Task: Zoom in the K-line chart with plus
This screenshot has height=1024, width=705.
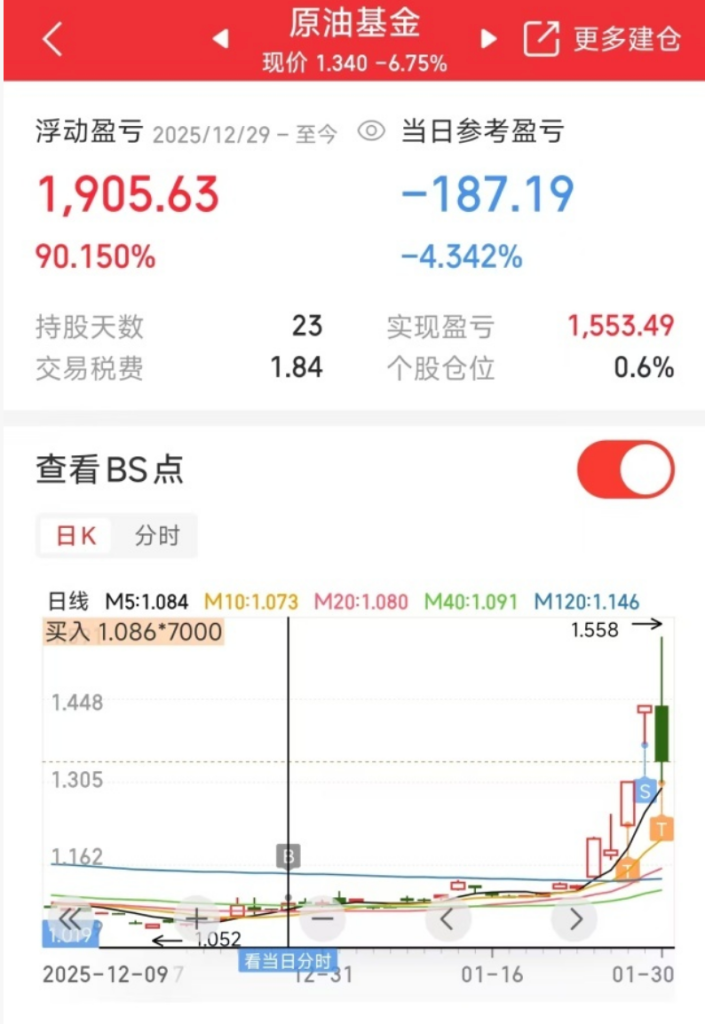Action: [196, 917]
